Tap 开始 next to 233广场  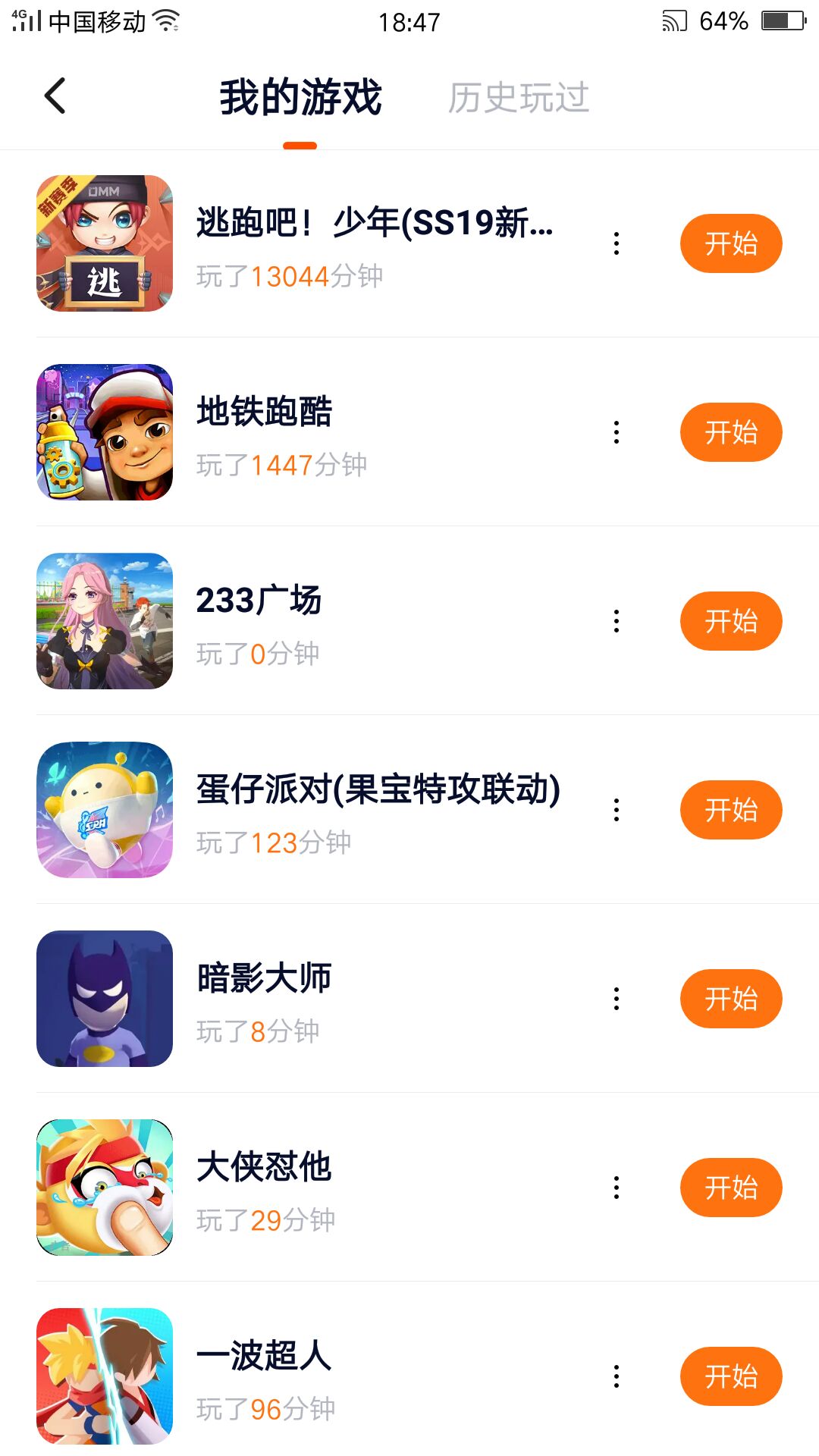730,621
